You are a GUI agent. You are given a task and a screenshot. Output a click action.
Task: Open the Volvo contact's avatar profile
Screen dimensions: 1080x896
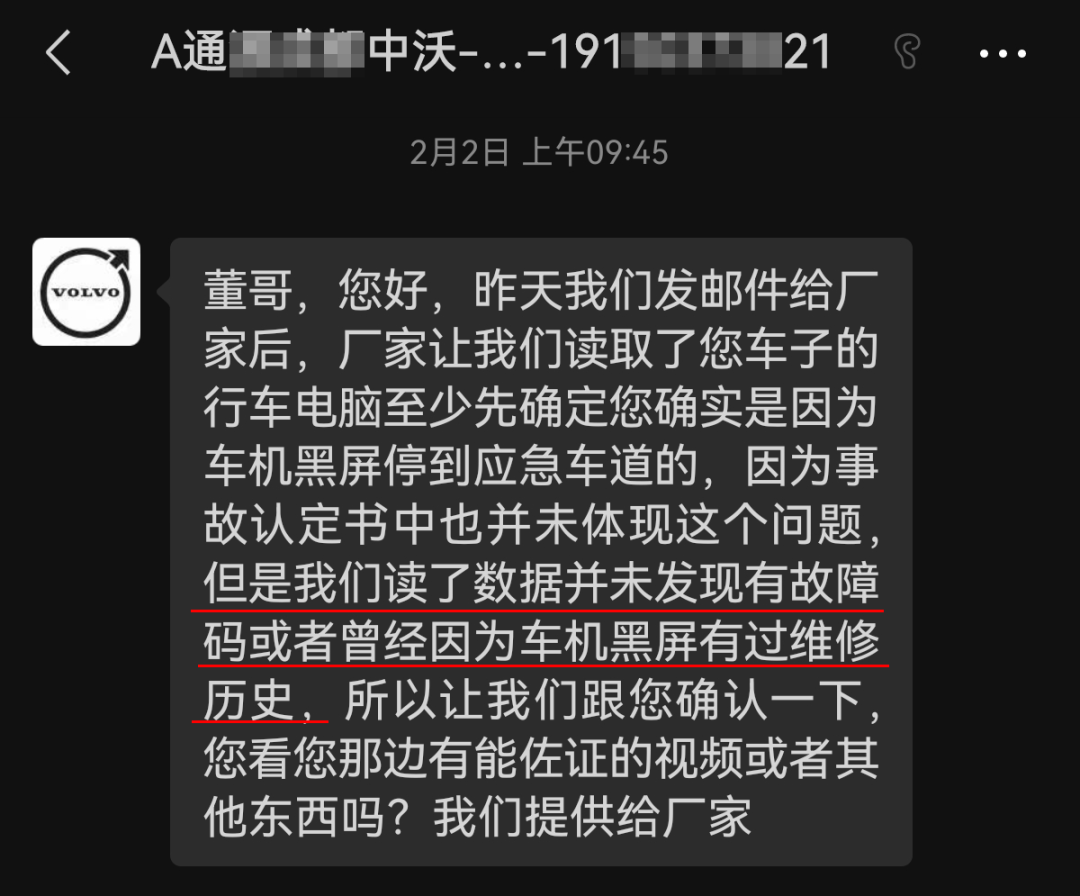(86, 292)
